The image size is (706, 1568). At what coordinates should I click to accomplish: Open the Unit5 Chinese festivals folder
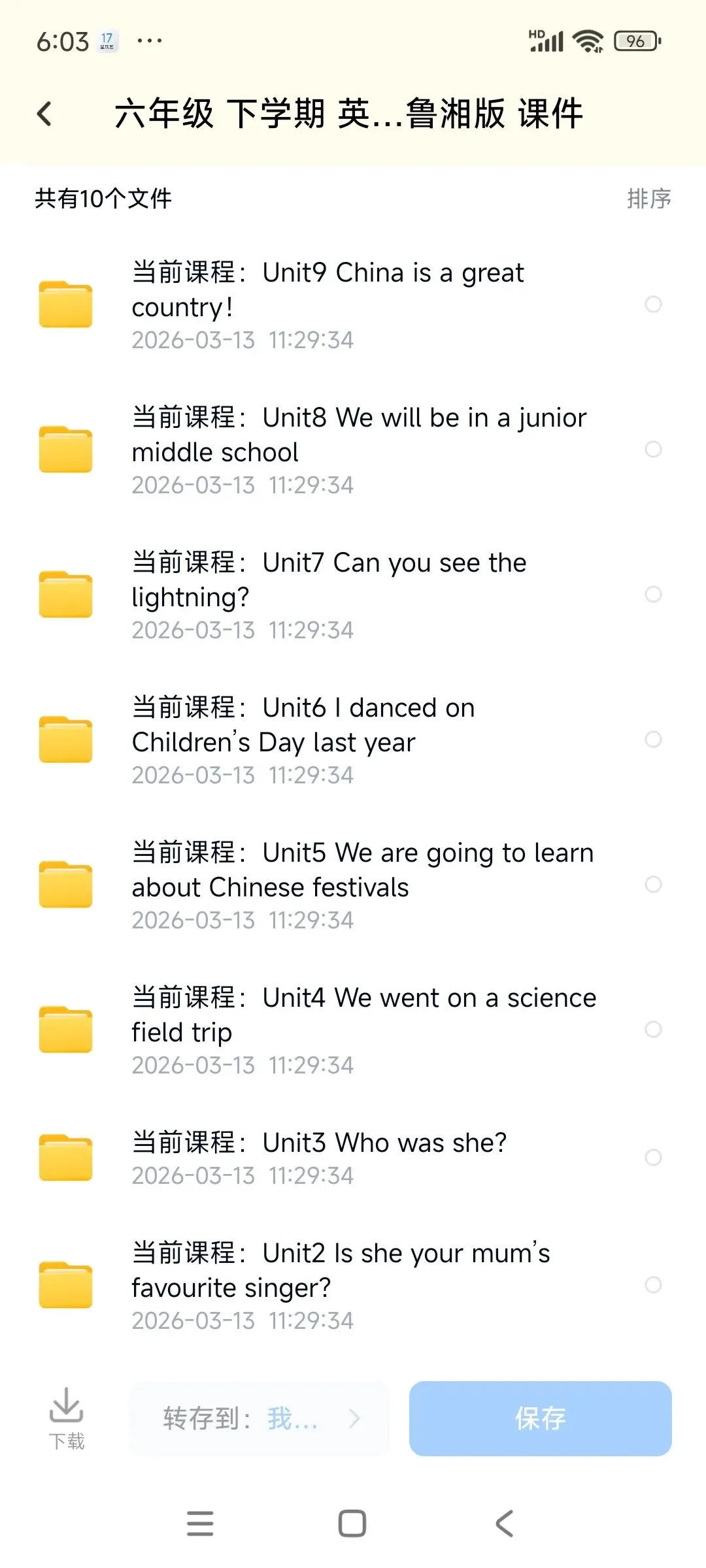coord(353,885)
